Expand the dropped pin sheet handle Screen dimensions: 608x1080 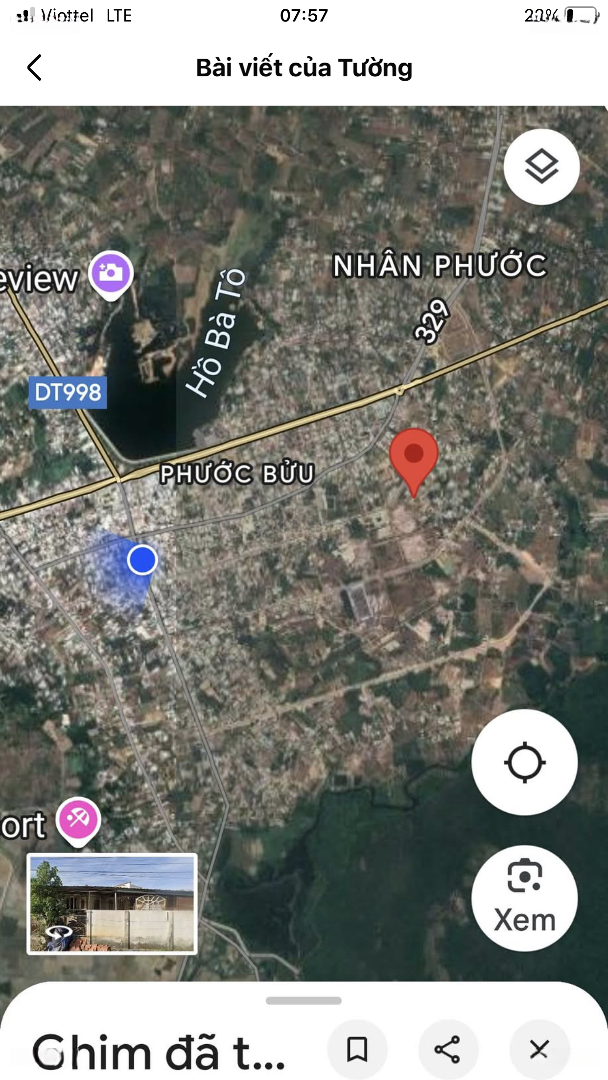[304, 1000]
